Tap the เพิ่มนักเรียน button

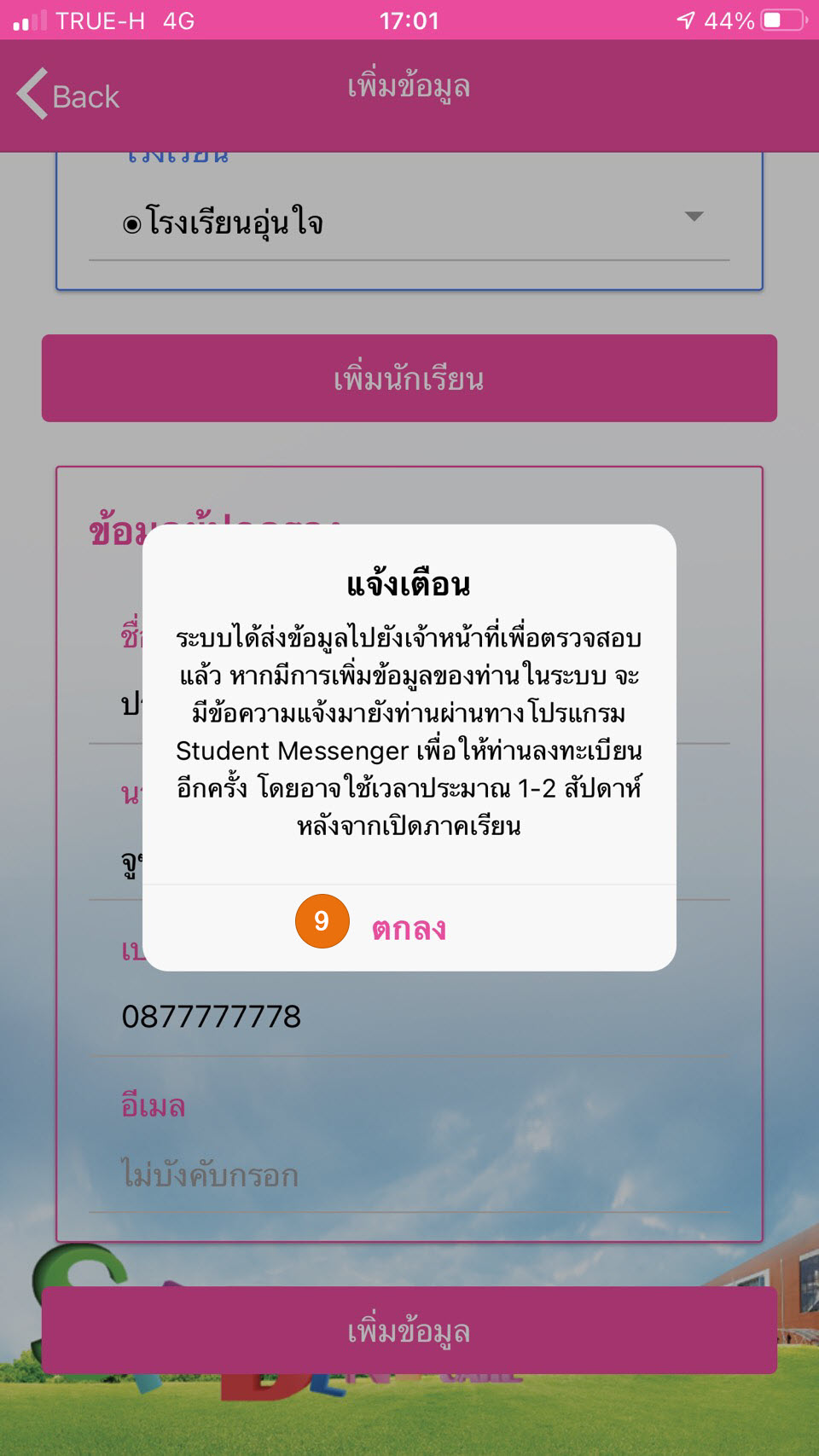[409, 378]
